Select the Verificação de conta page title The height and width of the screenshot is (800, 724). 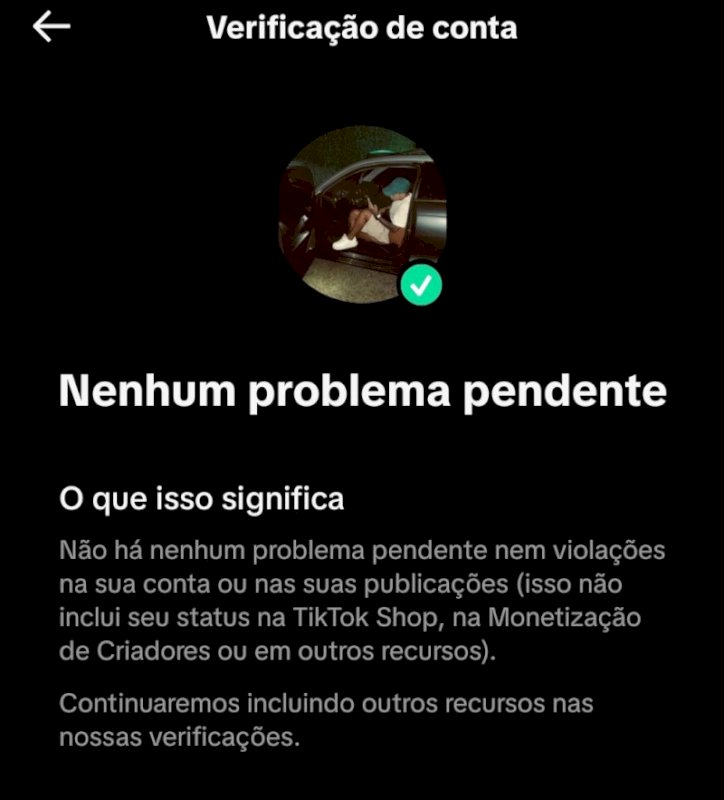(x=360, y=29)
